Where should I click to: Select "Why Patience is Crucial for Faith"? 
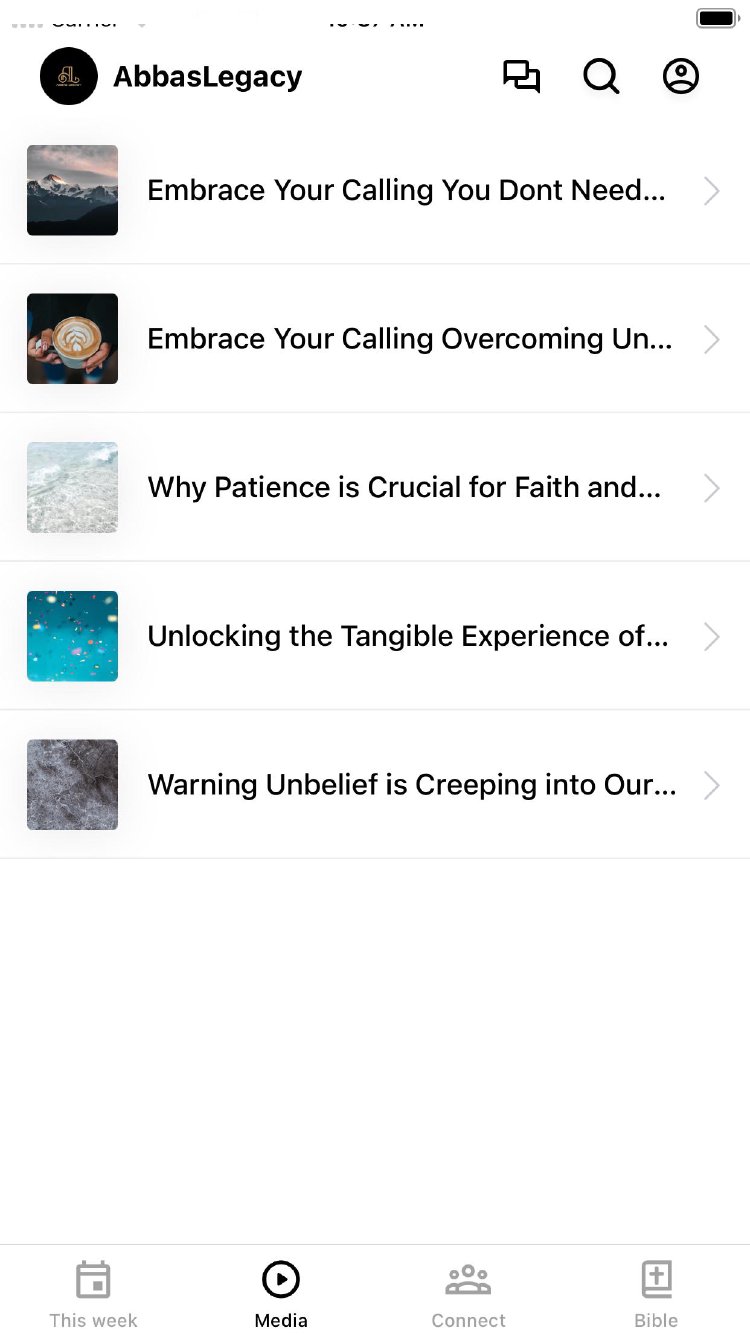(403, 488)
